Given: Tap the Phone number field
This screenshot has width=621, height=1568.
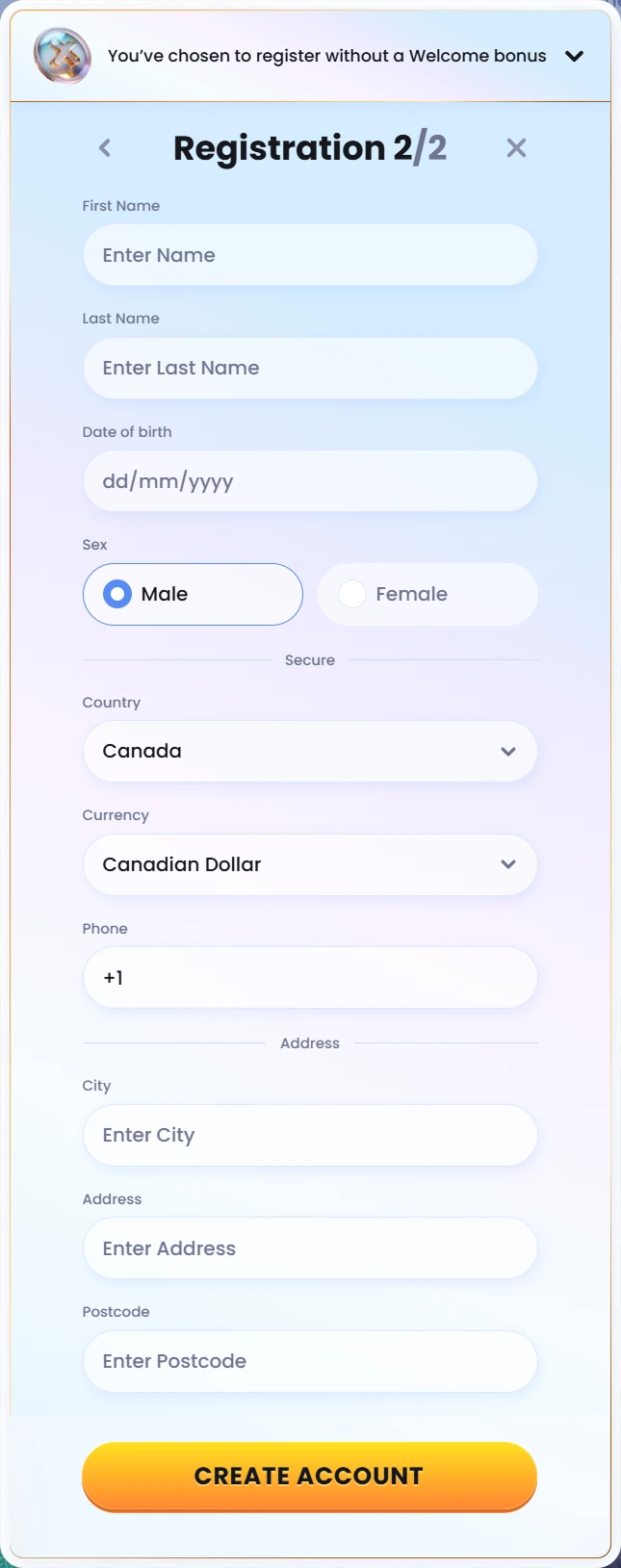Looking at the screenshot, I should [309, 978].
